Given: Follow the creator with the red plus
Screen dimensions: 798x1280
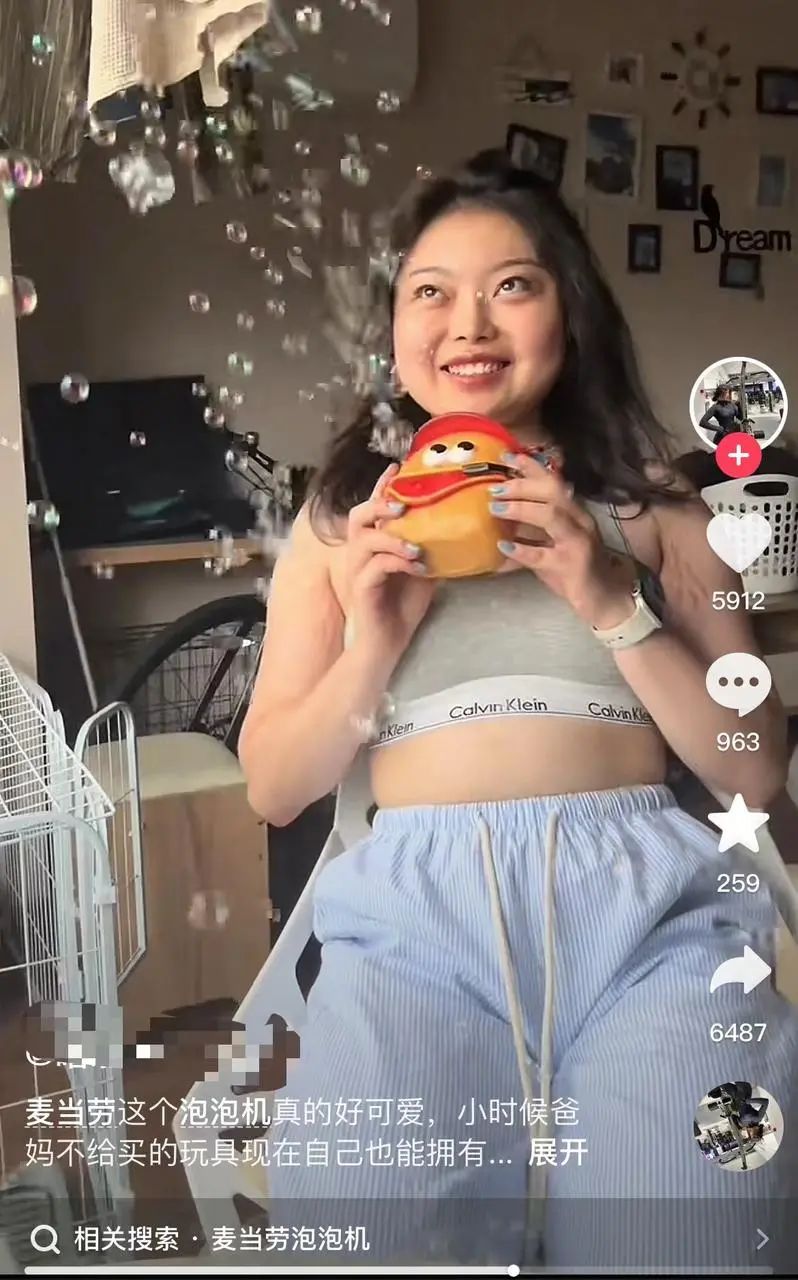Looking at the screenshot, I should tap(738, 457).
